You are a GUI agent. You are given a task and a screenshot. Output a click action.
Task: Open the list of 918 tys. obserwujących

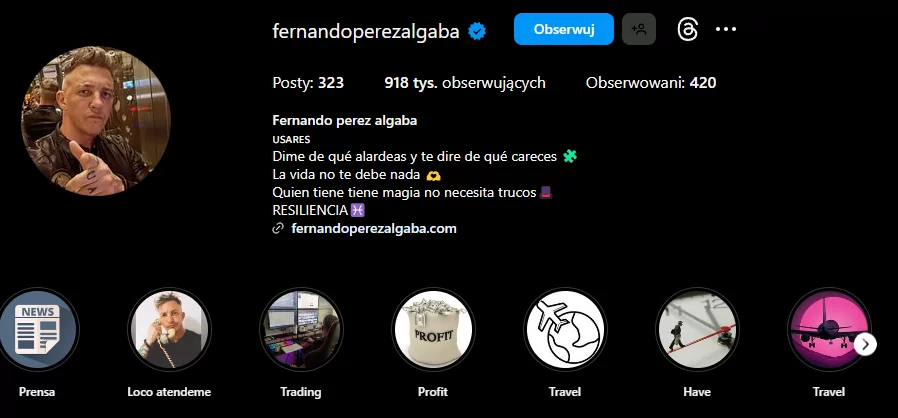coord(464,83)
